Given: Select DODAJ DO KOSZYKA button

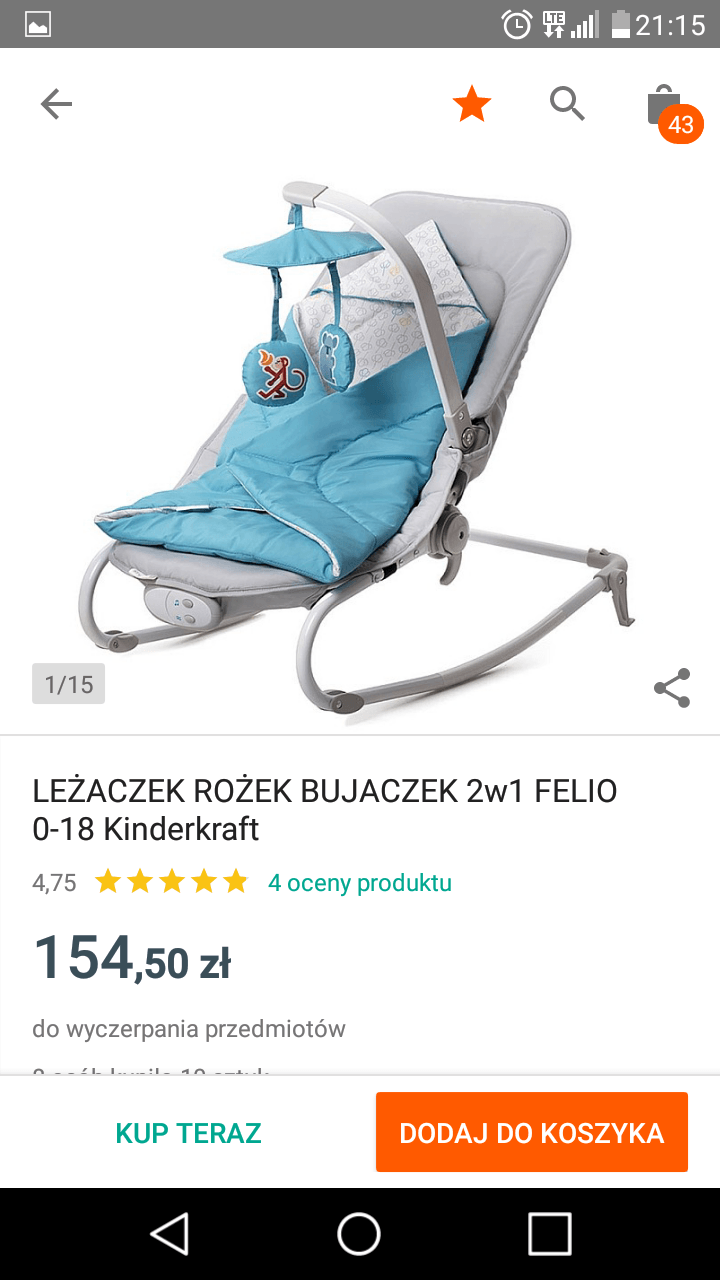Looking at the screenshot, I should point(532,1132).
